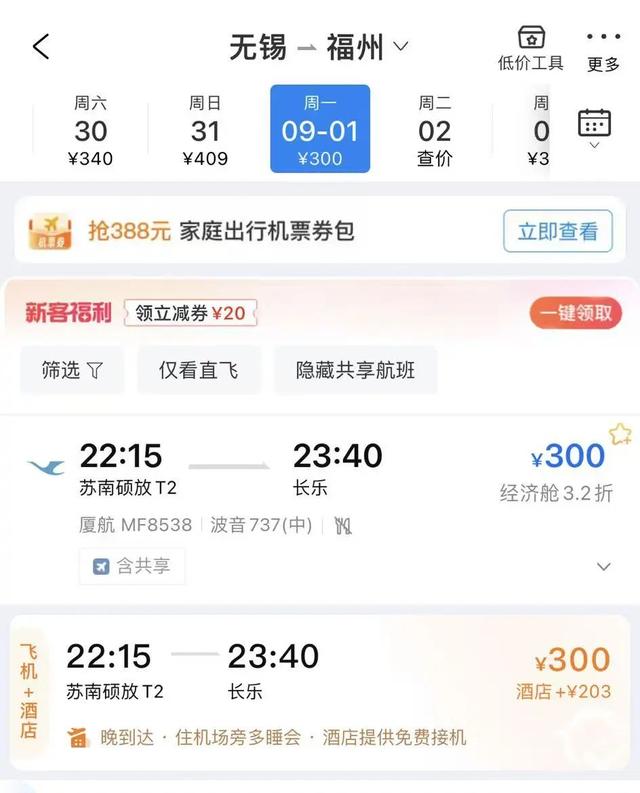Tap 立即查看 on the coupon pack banner
The height and width of the screenshot is (793, 640).
tap(557, 232)
